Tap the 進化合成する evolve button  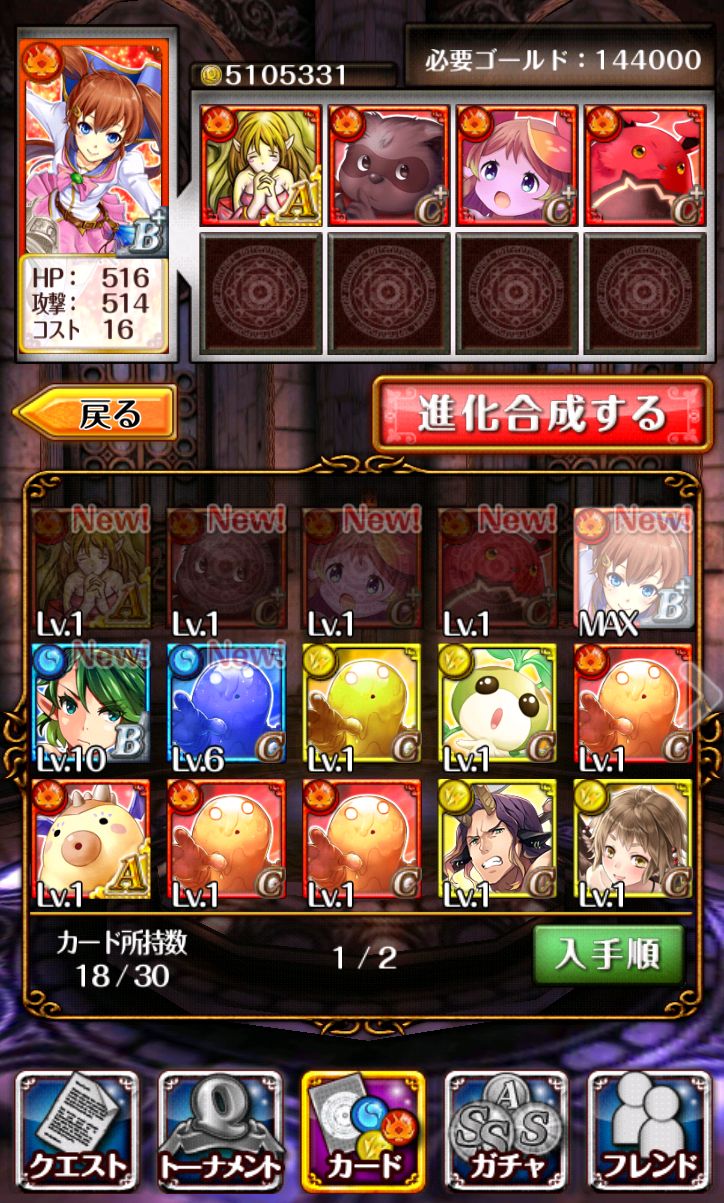(542, 414)
